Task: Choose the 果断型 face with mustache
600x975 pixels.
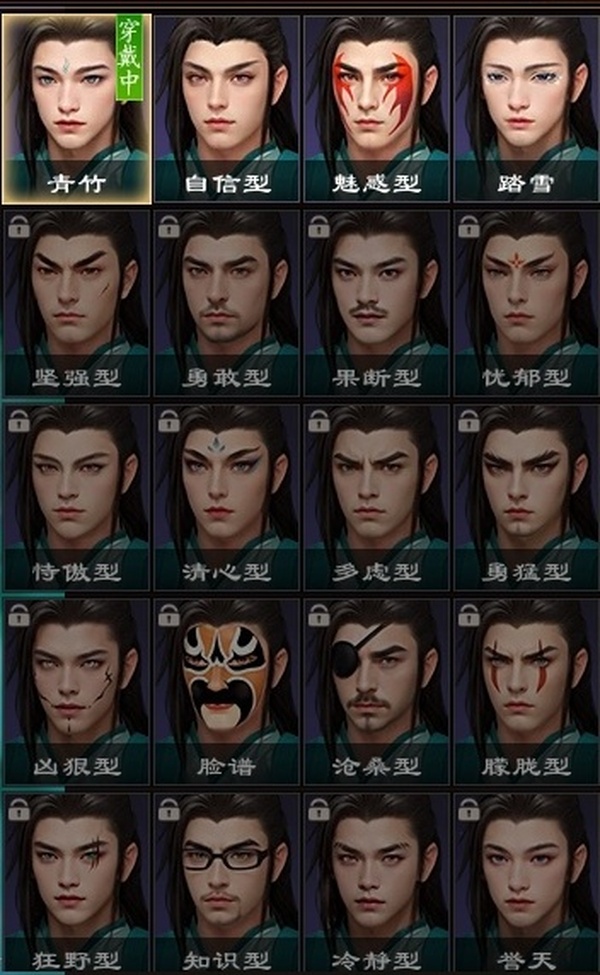Action: point(377,300)
